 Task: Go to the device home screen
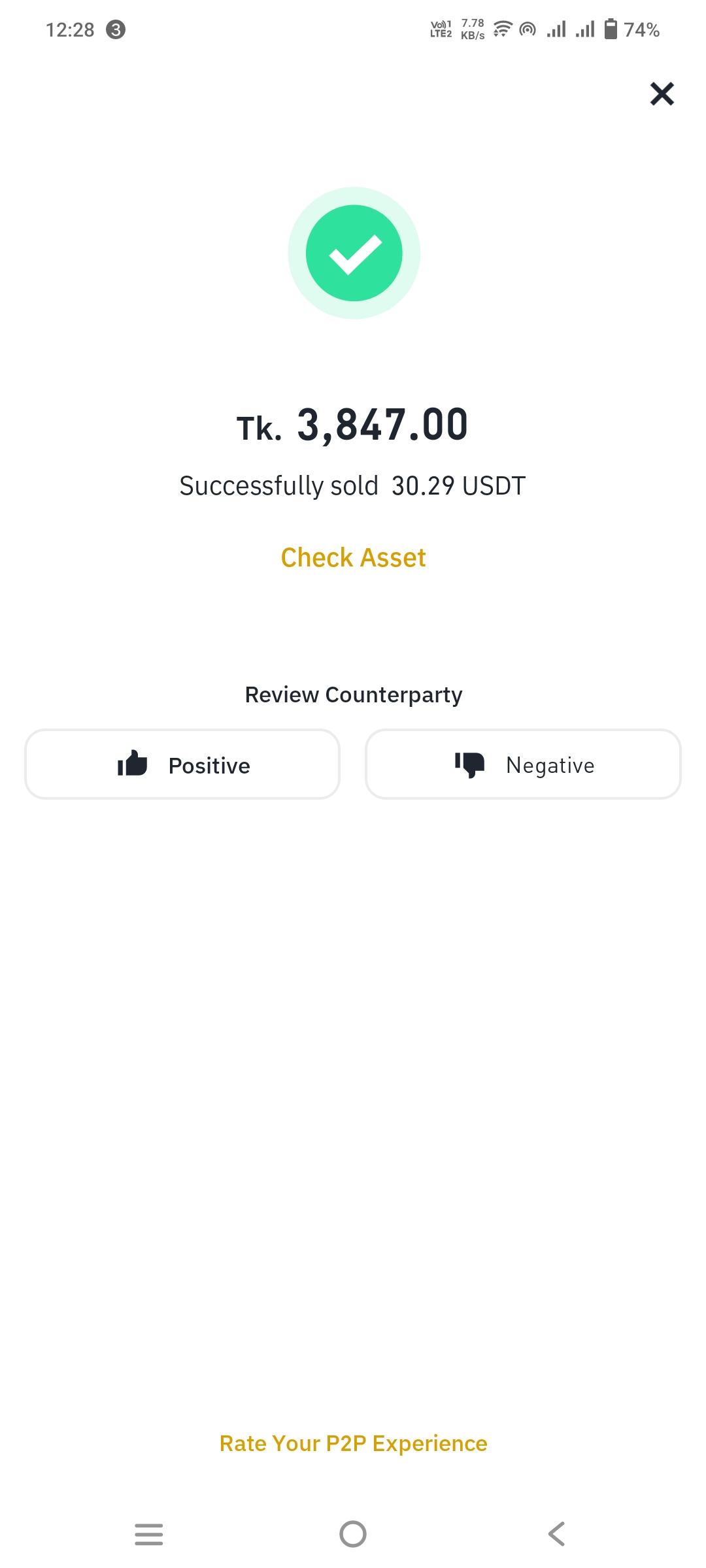[353, 1533]
